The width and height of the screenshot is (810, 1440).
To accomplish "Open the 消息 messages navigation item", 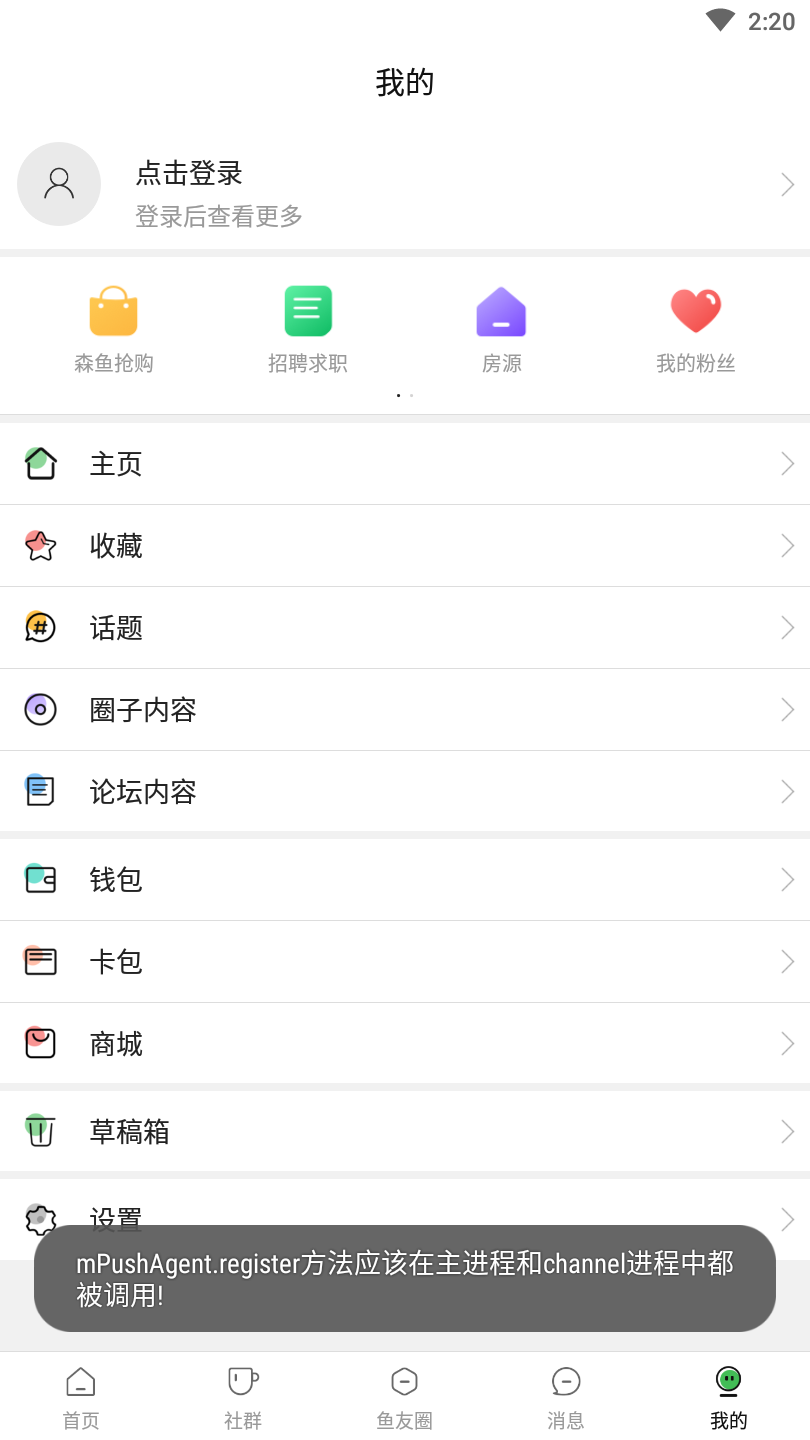I will click(566, 1393).
